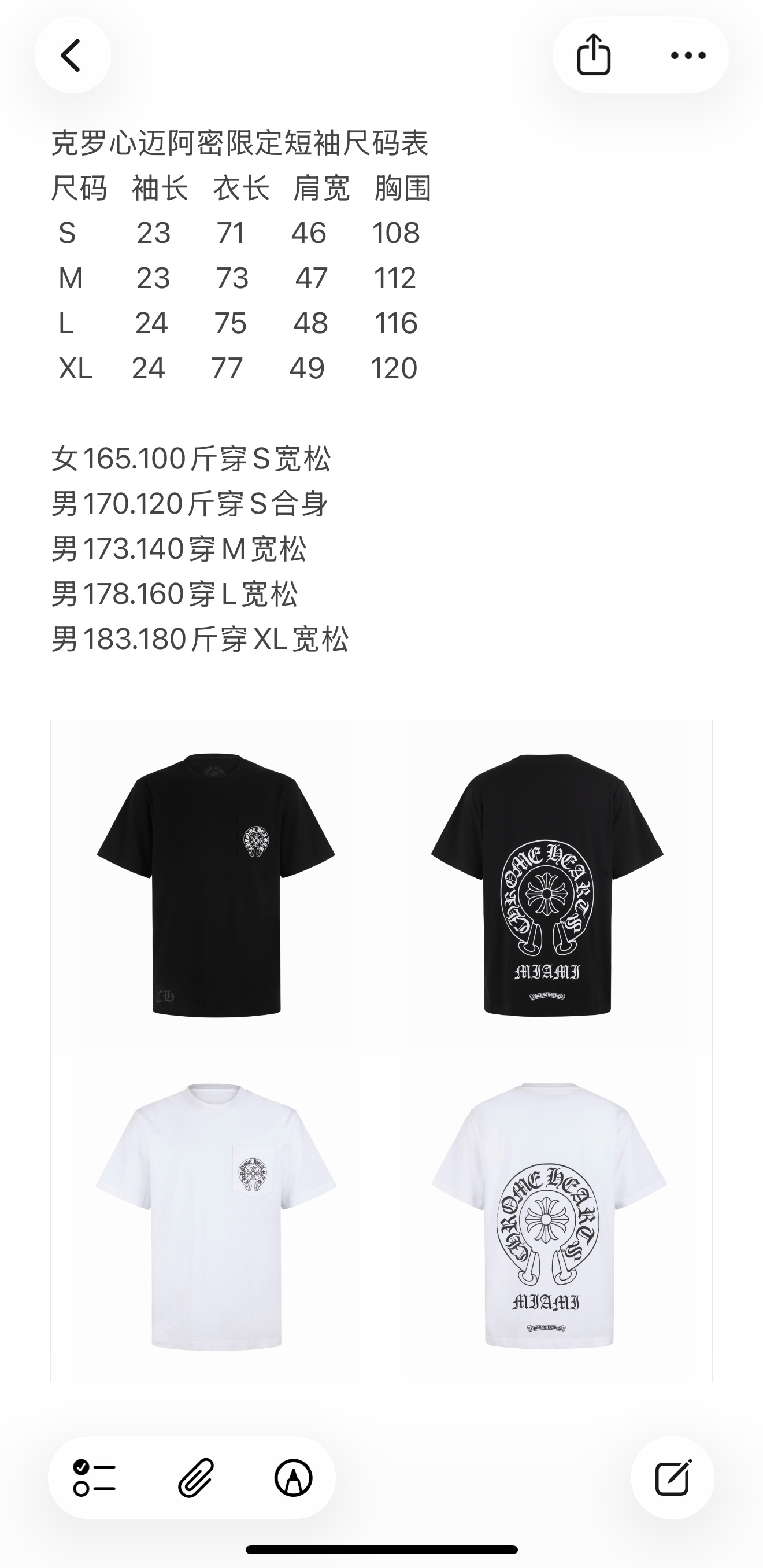The width and height of the screenshot is (763, 1568).
Task: Open the more options menu
Action: [687, 56]
